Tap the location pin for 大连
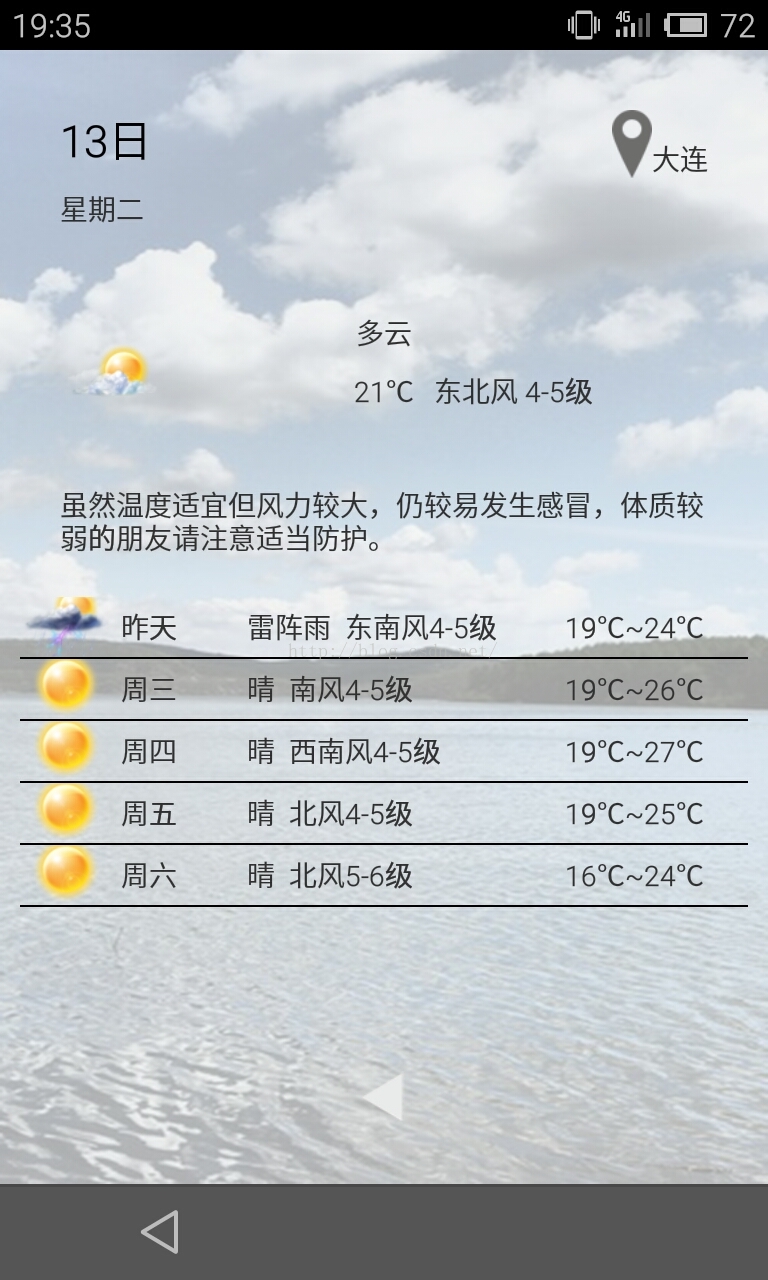Screen dimensions: 768x1280 click(x=632, y=142)
